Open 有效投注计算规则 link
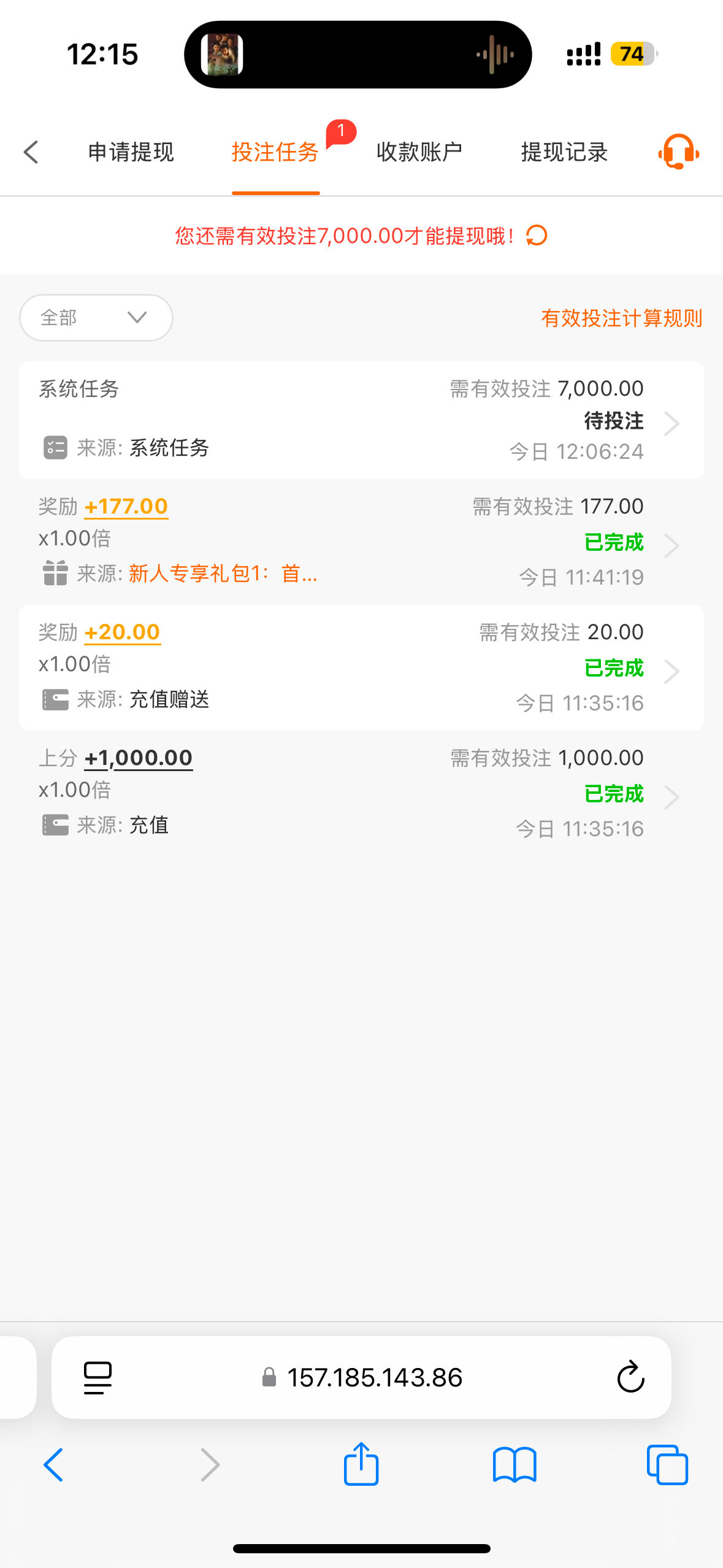The image size is (723, 1568). tap(621, 318)
